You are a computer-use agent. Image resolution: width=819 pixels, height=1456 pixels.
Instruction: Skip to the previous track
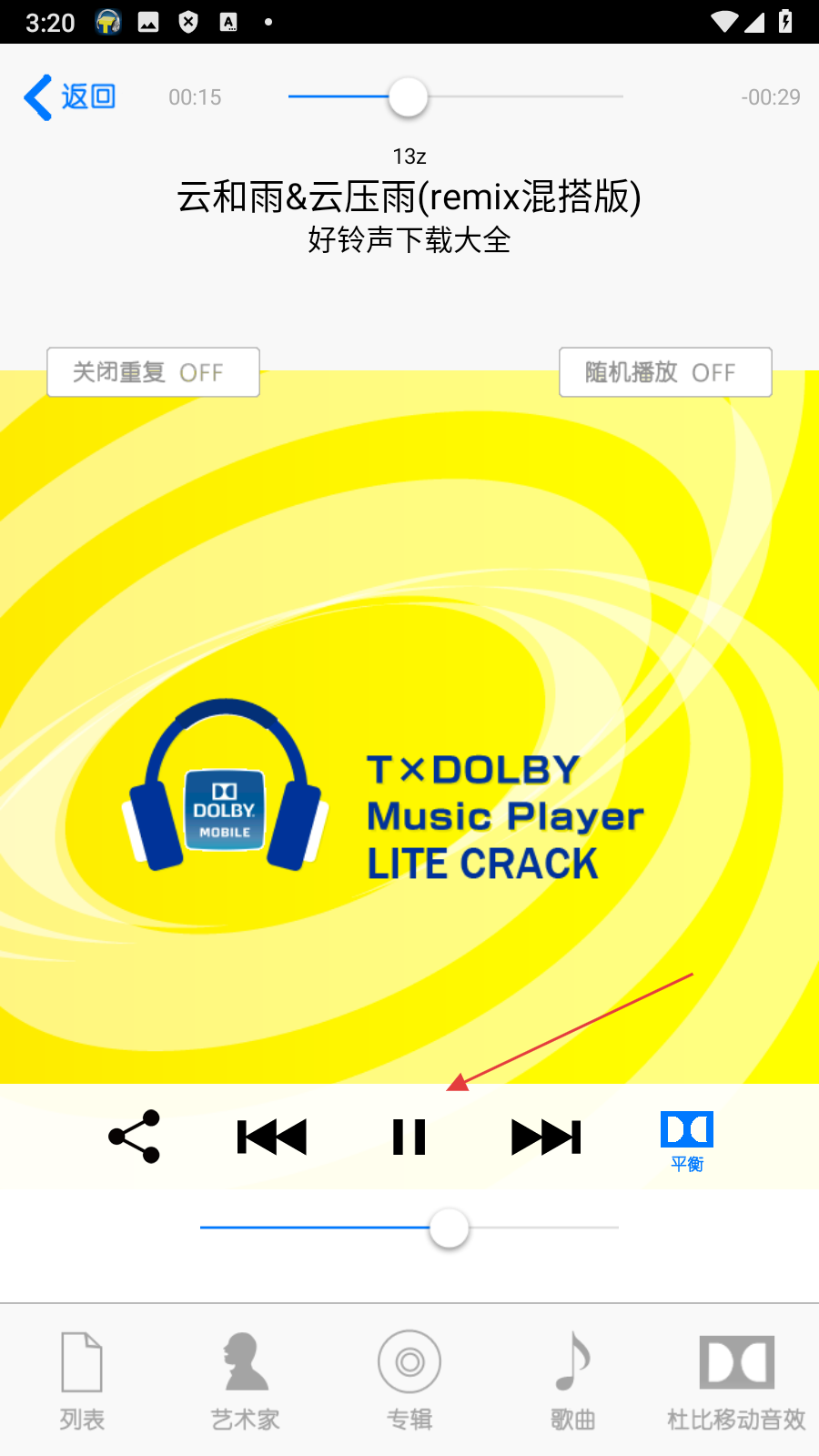pyautogui.click(x=271, y=1137)
